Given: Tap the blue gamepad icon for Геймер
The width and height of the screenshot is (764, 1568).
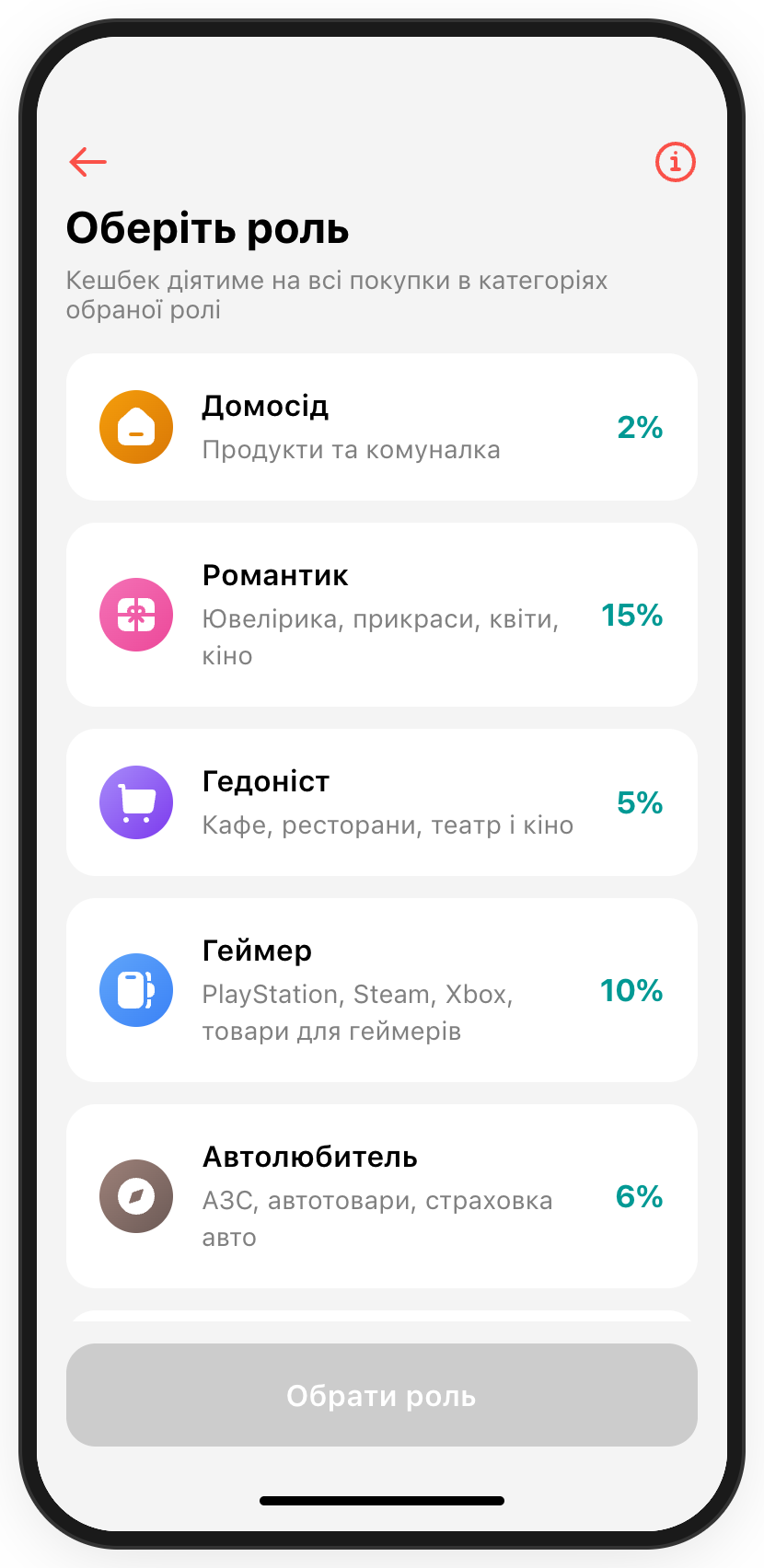Looking at the screenshot, I should pos(135,990).
